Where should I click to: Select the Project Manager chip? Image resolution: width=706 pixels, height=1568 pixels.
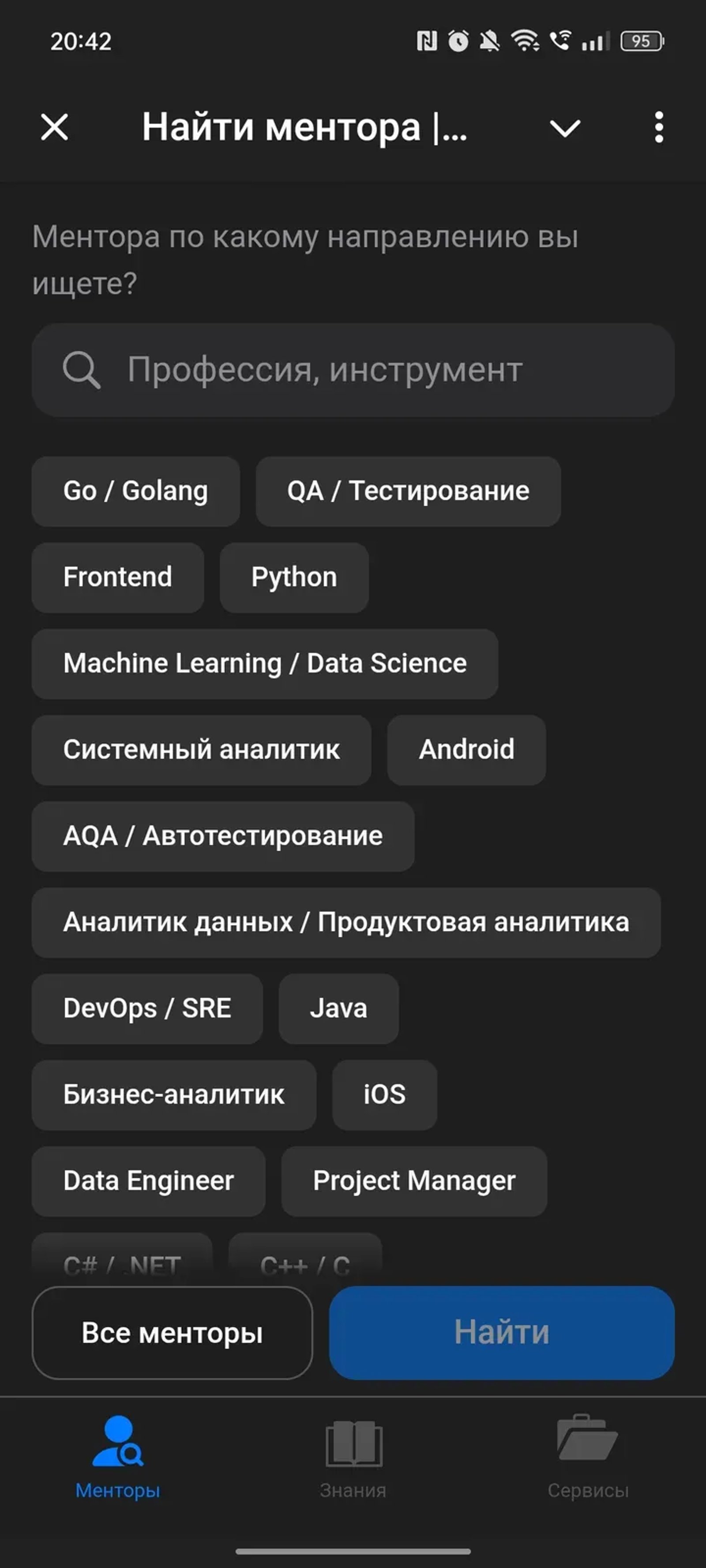tap(413, 1181)
